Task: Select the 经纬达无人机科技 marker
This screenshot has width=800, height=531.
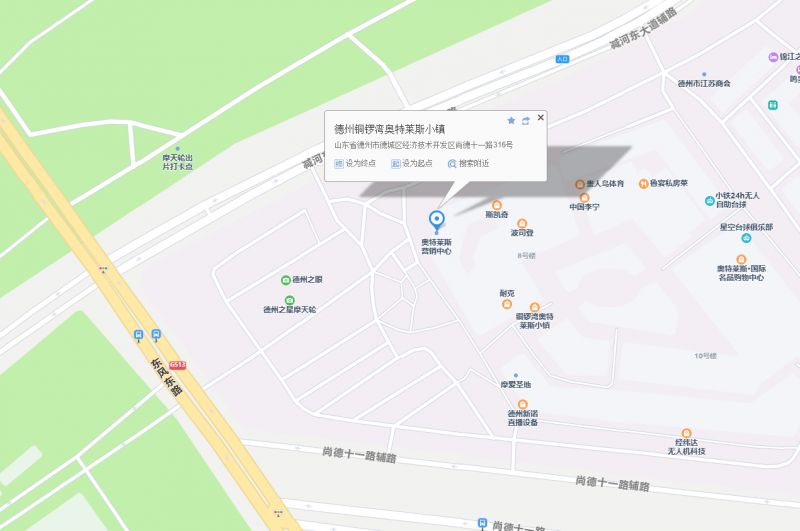Action: coord(685,432)
